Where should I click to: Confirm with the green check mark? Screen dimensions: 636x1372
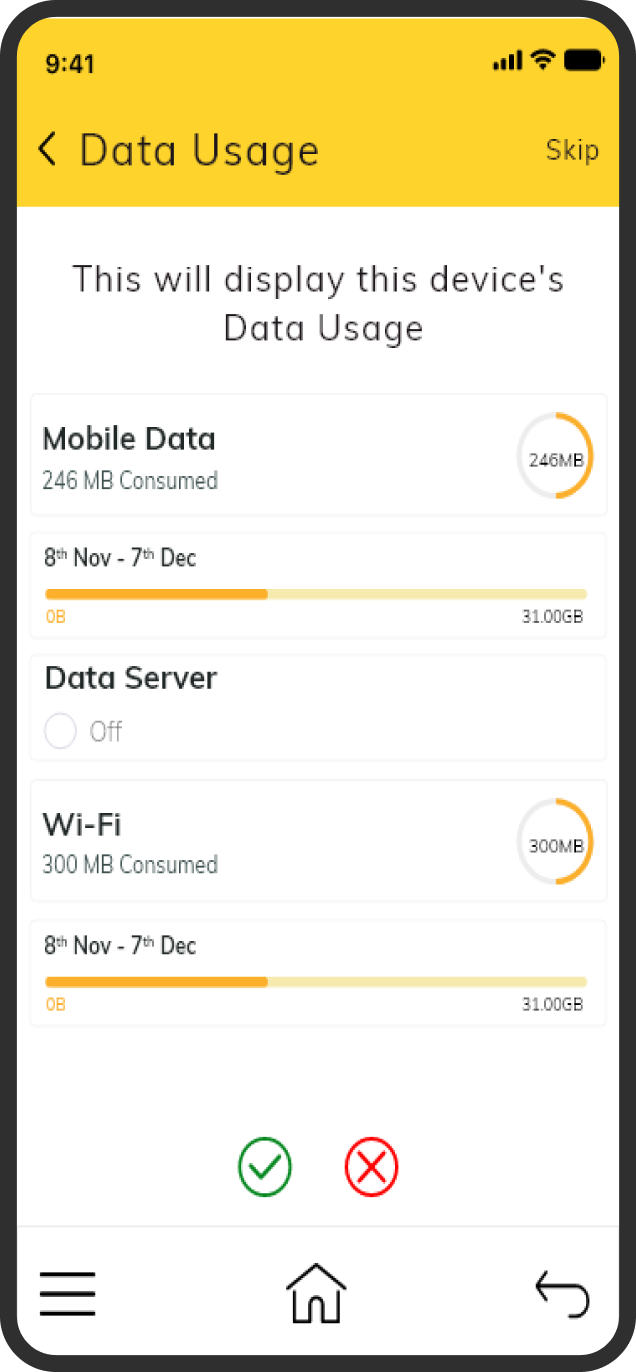pyautogui.click(x=265, y=1167)
